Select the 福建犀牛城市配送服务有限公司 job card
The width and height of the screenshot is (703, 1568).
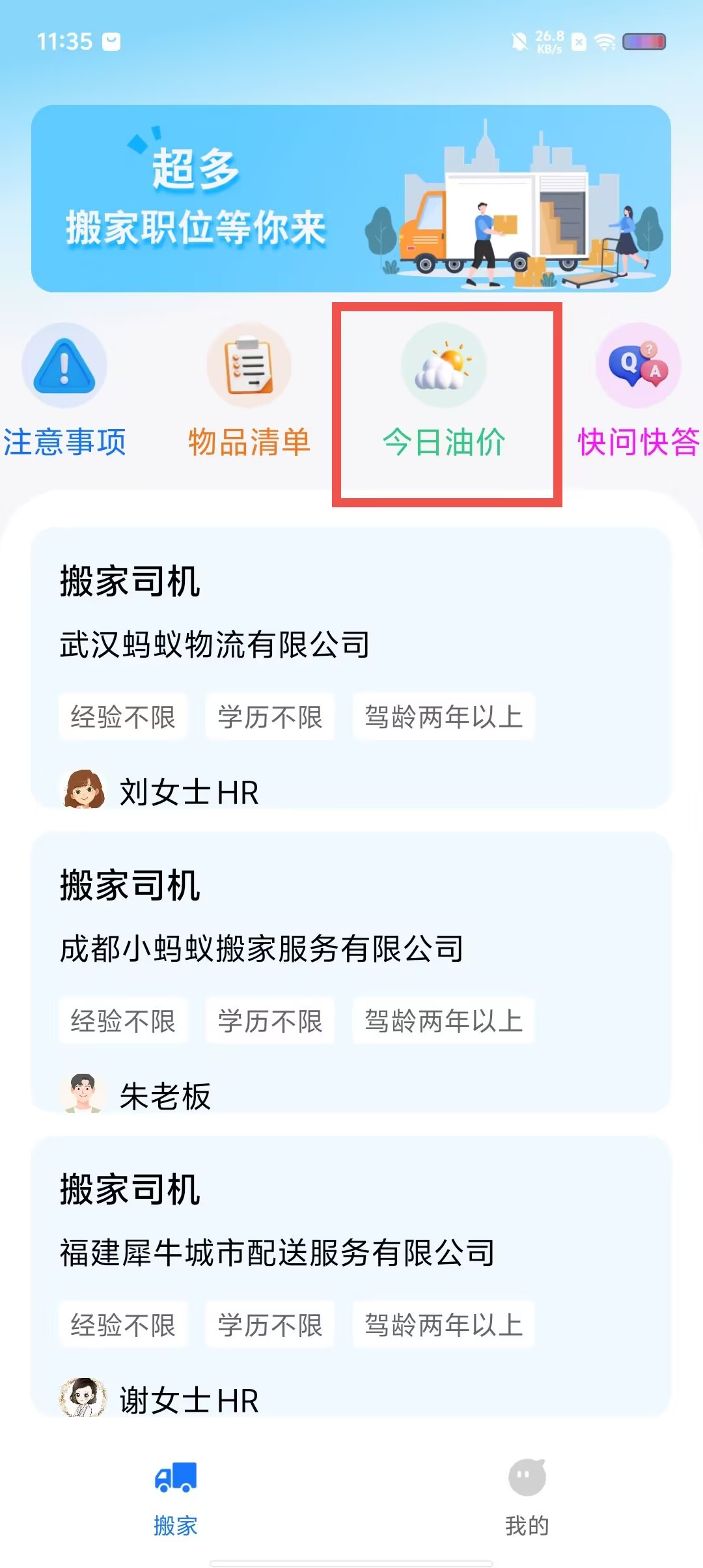pyautogui.click(x=351, y=1276)
